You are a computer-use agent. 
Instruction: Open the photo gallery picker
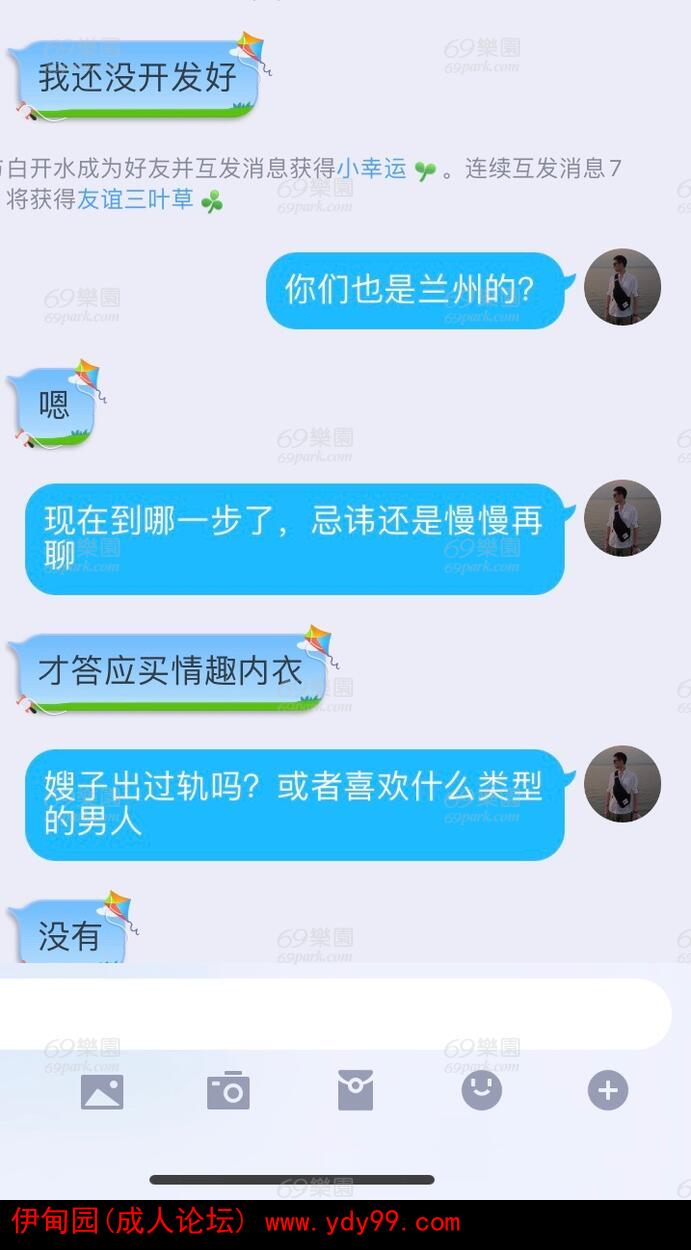102,1091
